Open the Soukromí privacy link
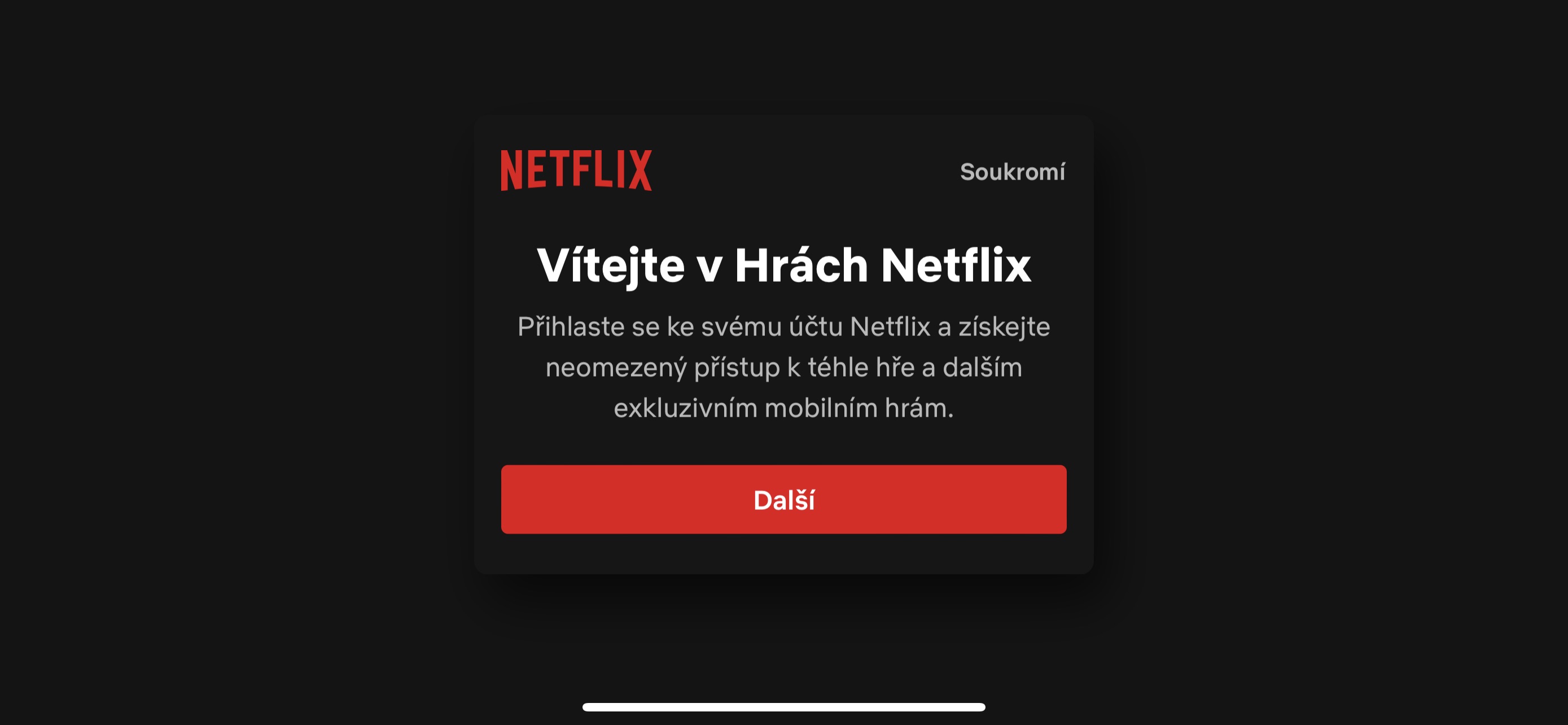 click(x=1012, y=172)
